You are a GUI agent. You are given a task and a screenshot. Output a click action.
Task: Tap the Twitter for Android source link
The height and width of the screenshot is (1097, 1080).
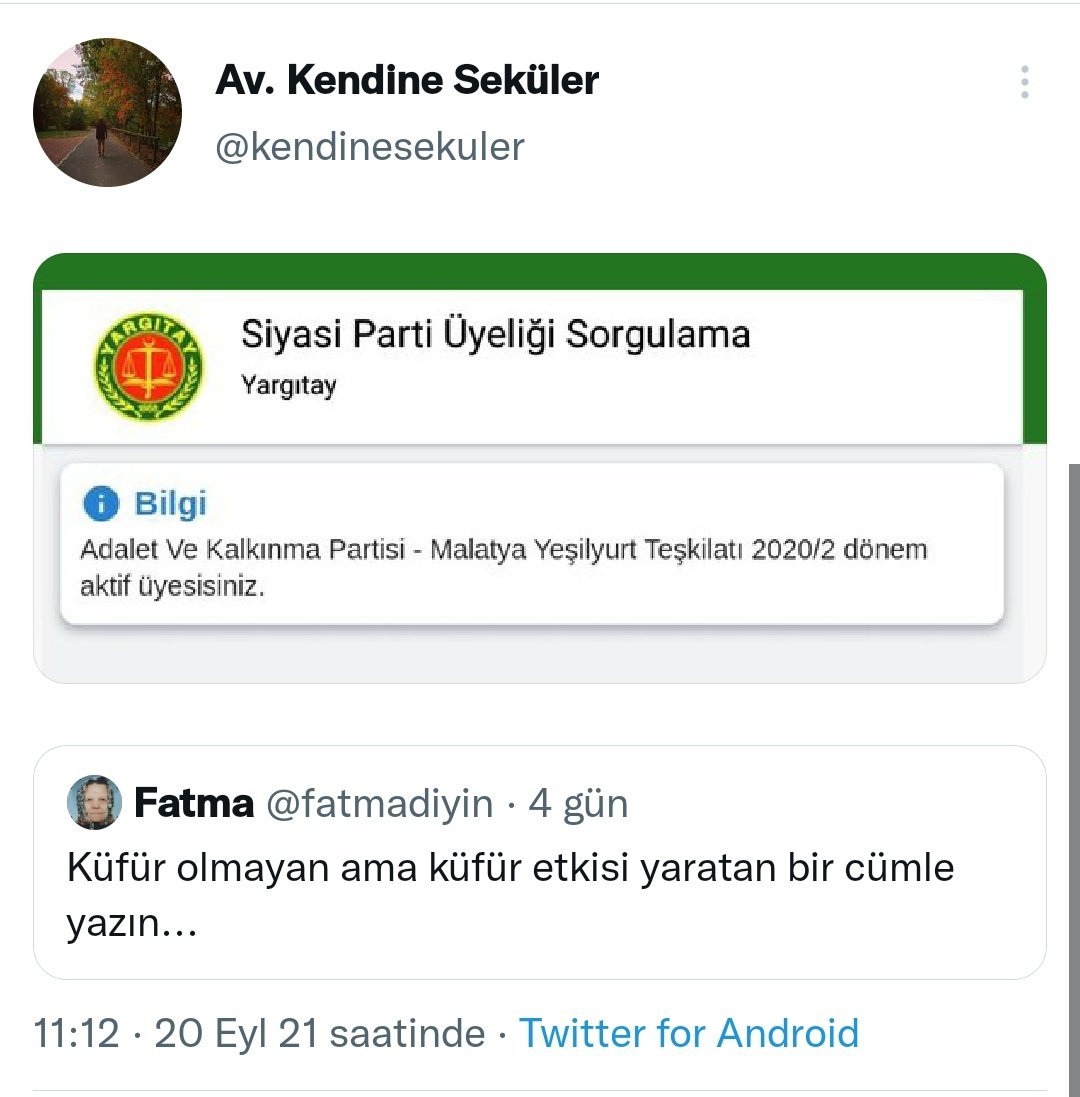tap(688, 1033)
